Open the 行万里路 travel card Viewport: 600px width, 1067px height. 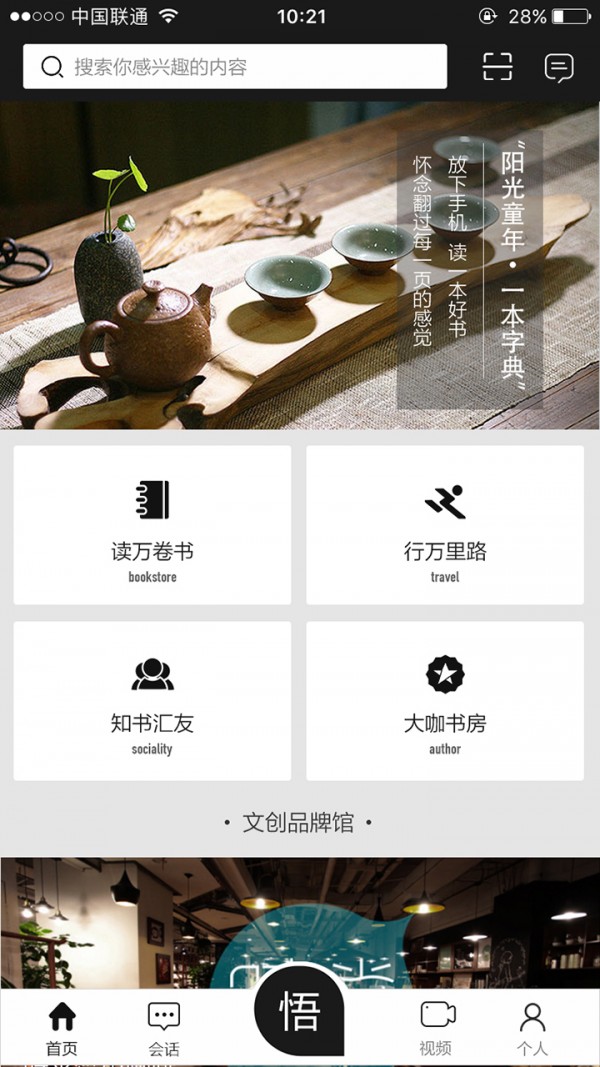point(445,525)
